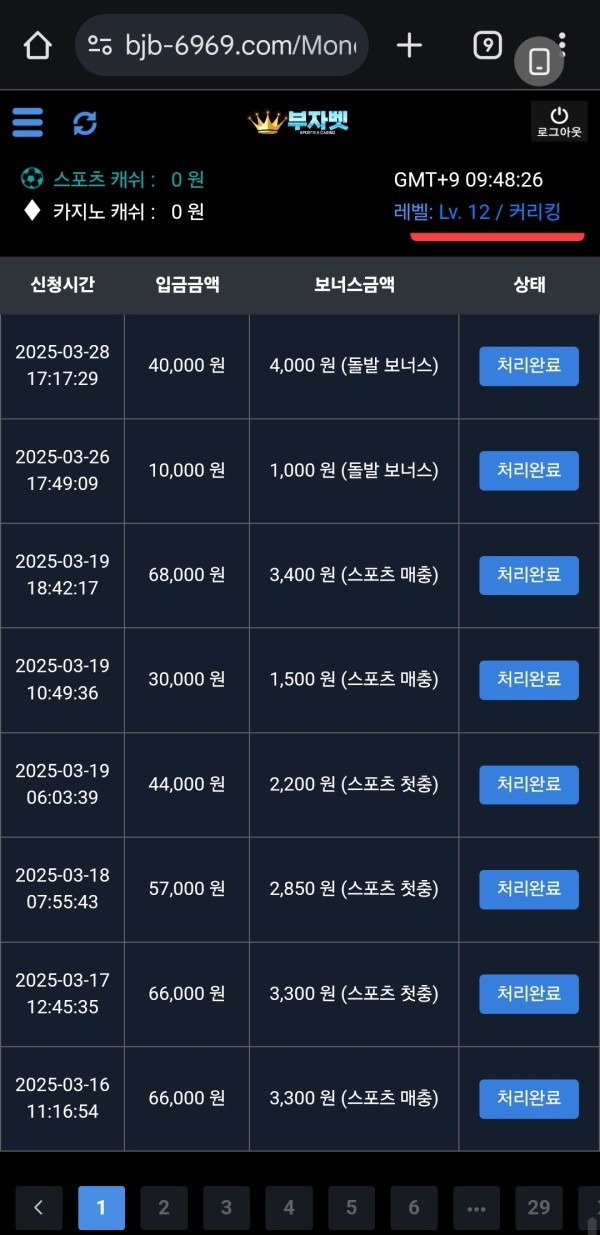Open page 4 of the history
This screenshot has width=600, height=1235.
click(x=289, y=1208)
